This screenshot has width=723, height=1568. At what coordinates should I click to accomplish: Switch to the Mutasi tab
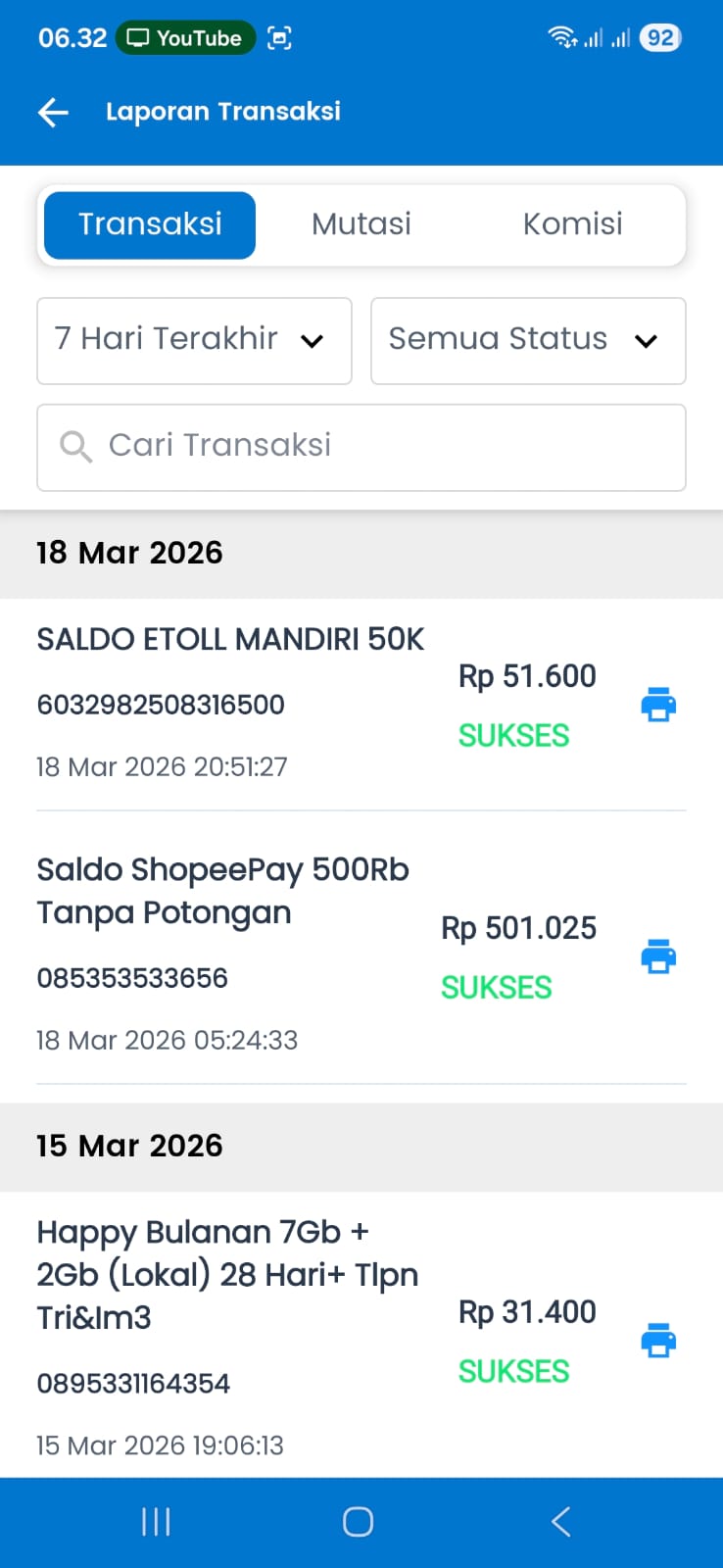tap(361, 224)
